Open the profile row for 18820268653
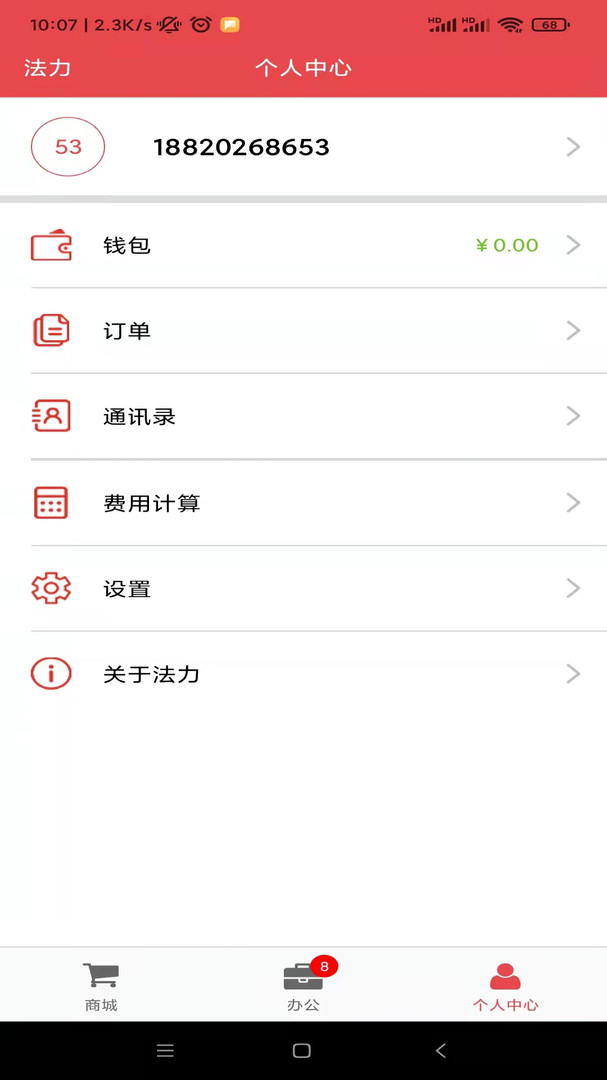The width and height of the screenshot is (607, 1080). point(303,147)
